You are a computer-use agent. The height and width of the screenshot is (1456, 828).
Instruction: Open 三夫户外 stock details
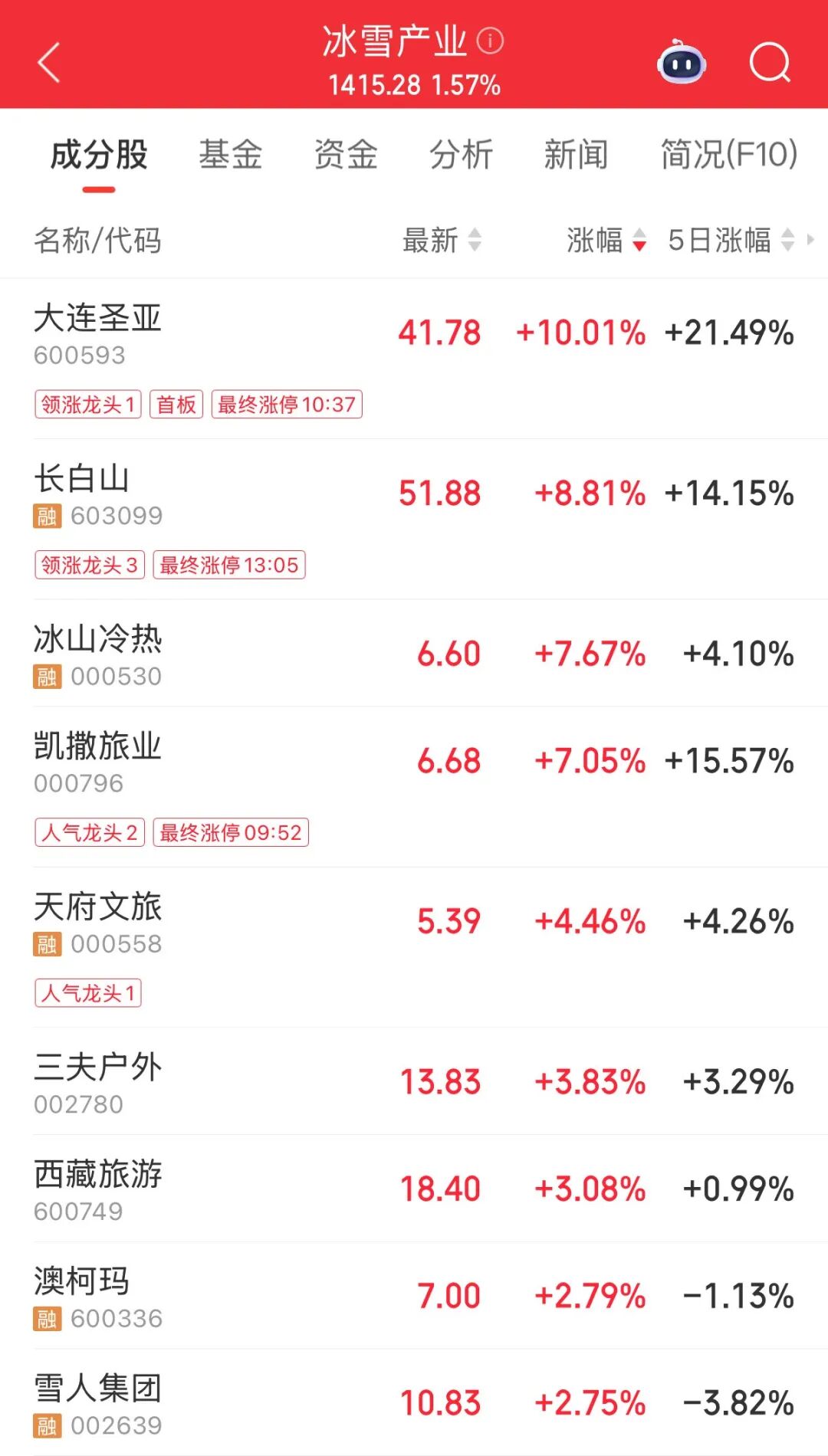[x=98, y=1082]
